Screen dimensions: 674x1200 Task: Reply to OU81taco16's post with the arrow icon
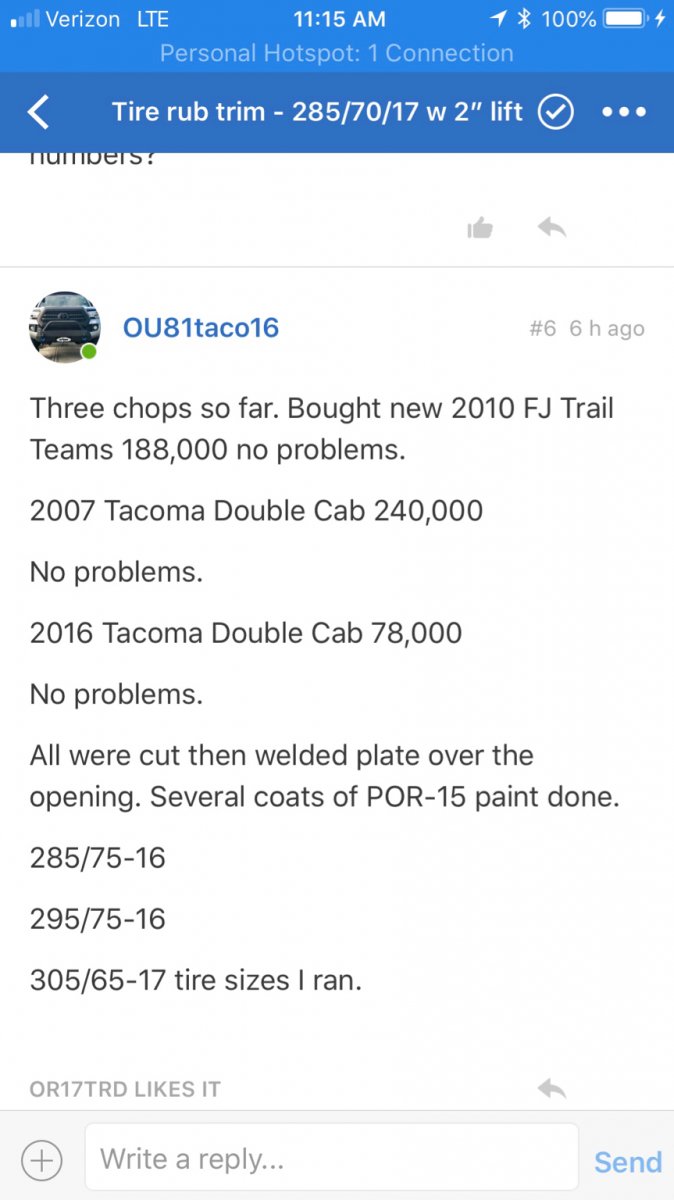tap(552, 1088)
